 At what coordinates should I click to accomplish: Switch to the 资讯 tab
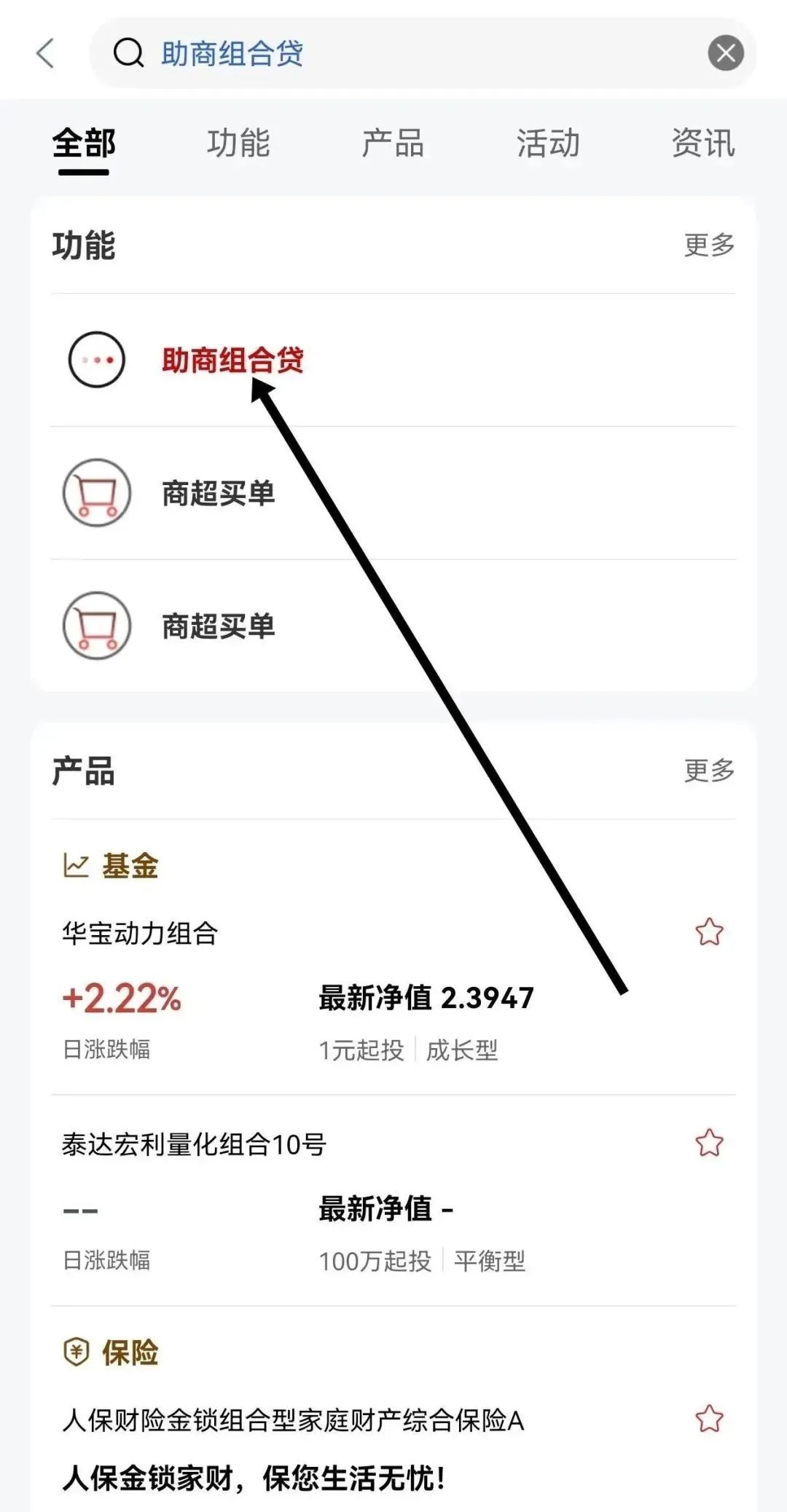(703, 143)
